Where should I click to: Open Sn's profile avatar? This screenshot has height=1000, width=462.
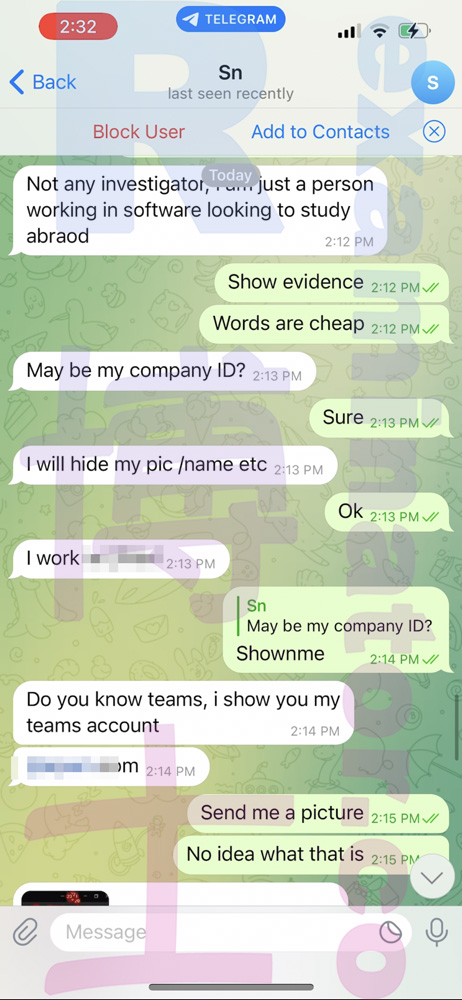[x=432, y=82]
